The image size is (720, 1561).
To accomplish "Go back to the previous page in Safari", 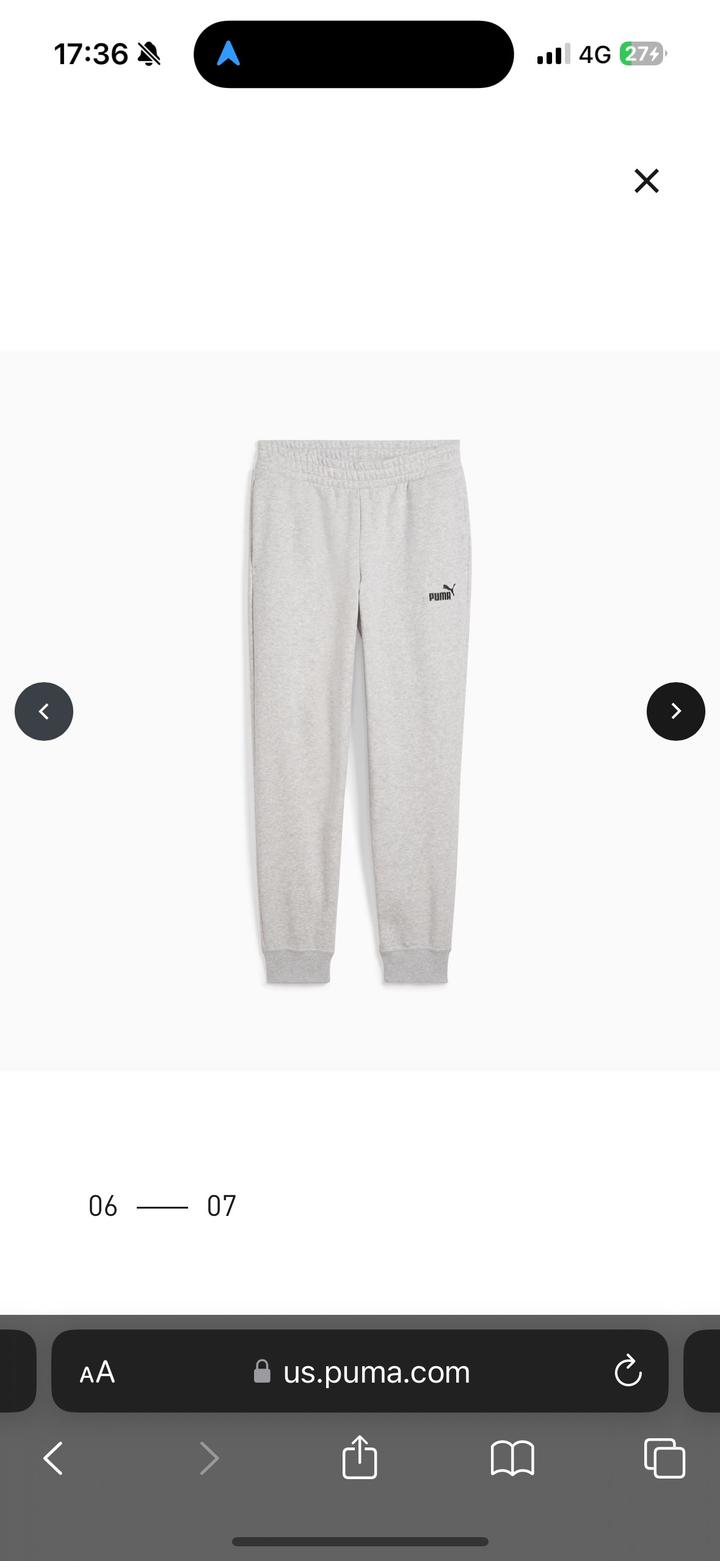I will 54,1459.
